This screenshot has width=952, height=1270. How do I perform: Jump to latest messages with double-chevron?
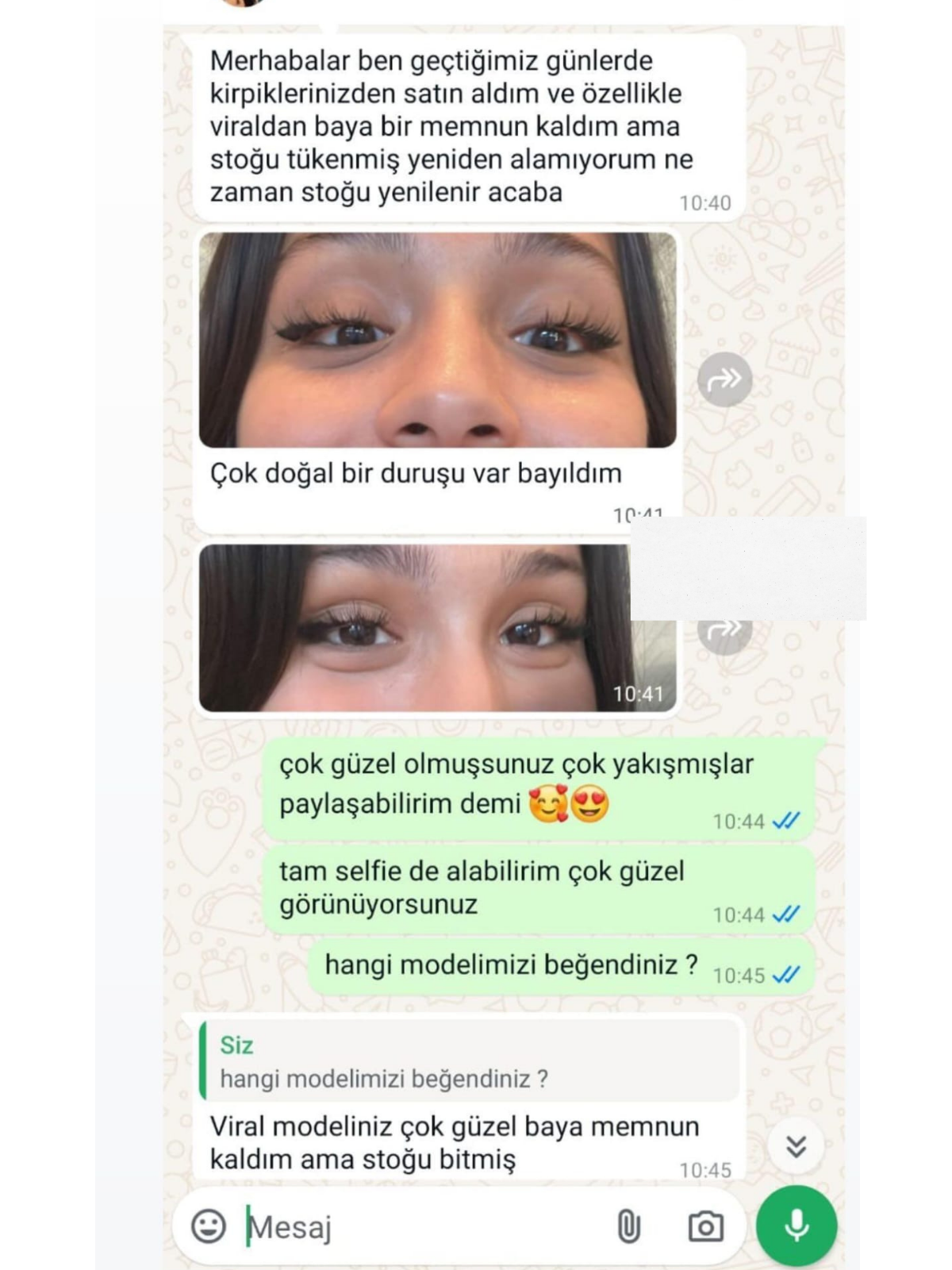coord(796,1146)
